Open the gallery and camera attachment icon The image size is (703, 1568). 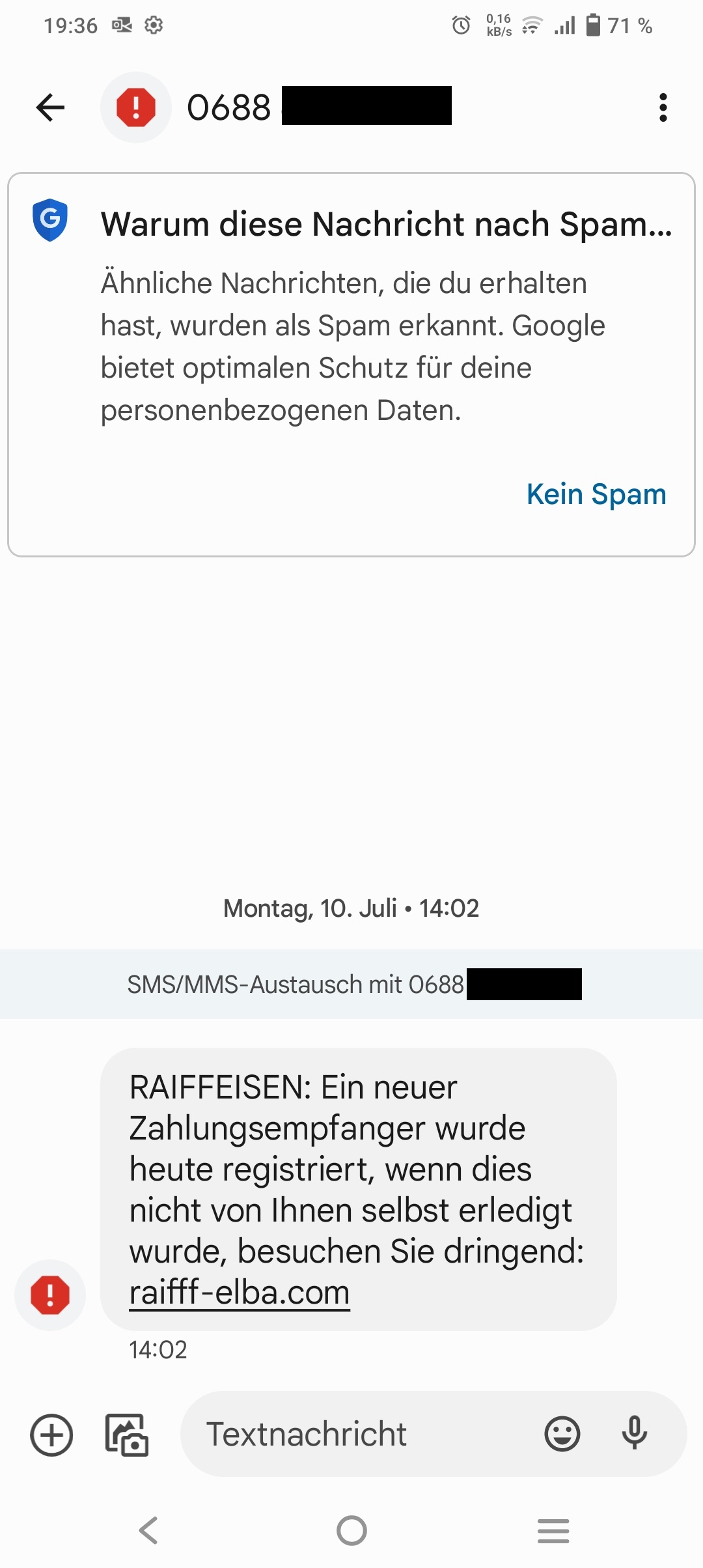coord(127,1435)
